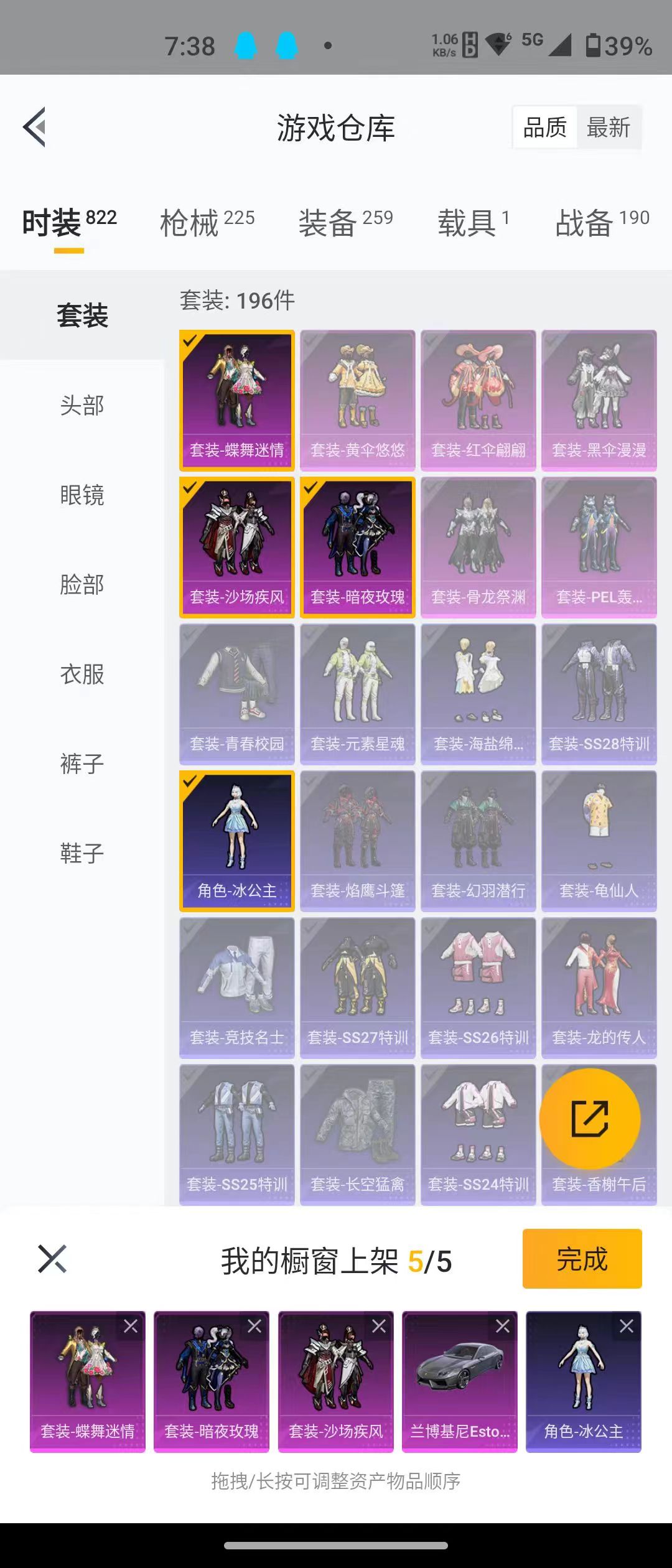Select the 鞋子 category

(x=82, y=853)
